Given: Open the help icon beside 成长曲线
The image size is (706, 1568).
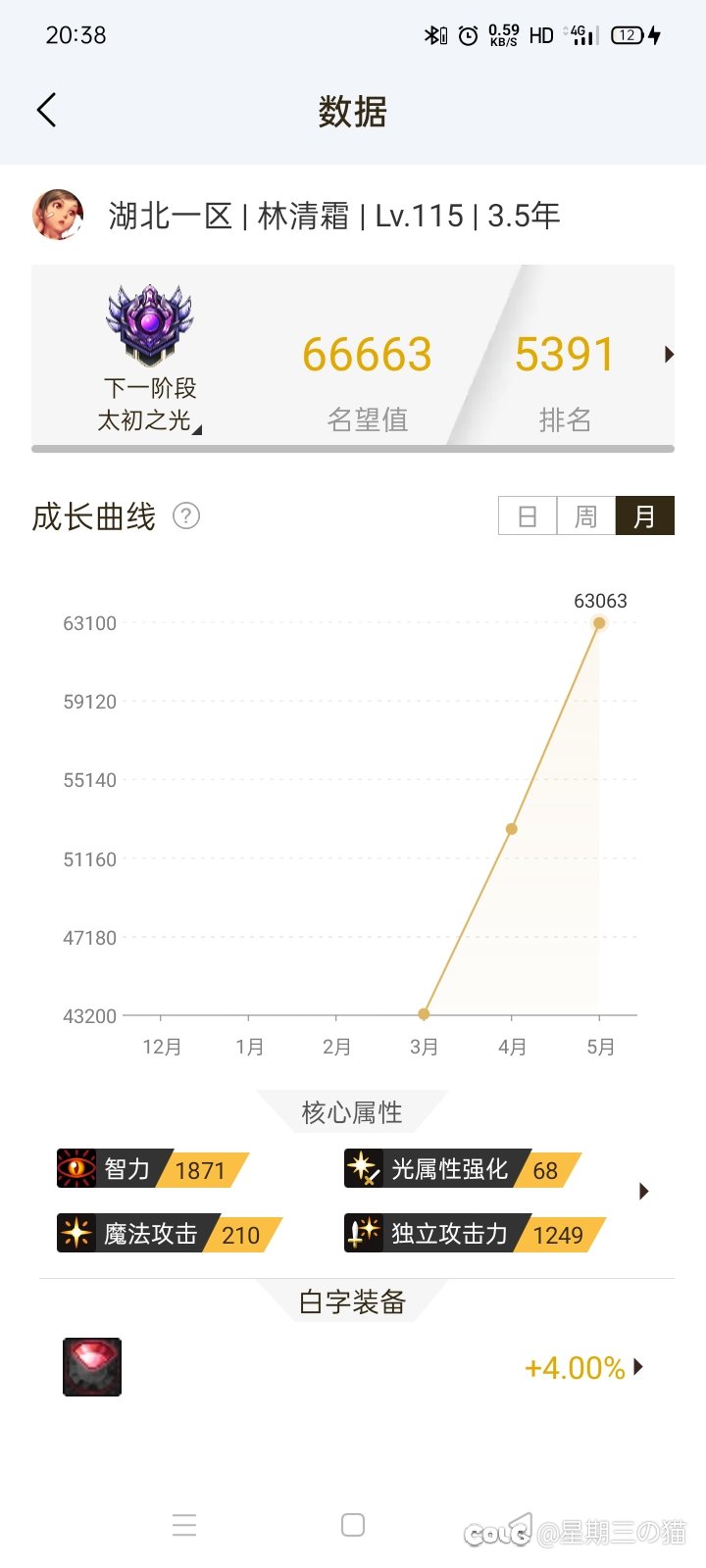Looking at the screenshot, I should click(x=186, y=515).
